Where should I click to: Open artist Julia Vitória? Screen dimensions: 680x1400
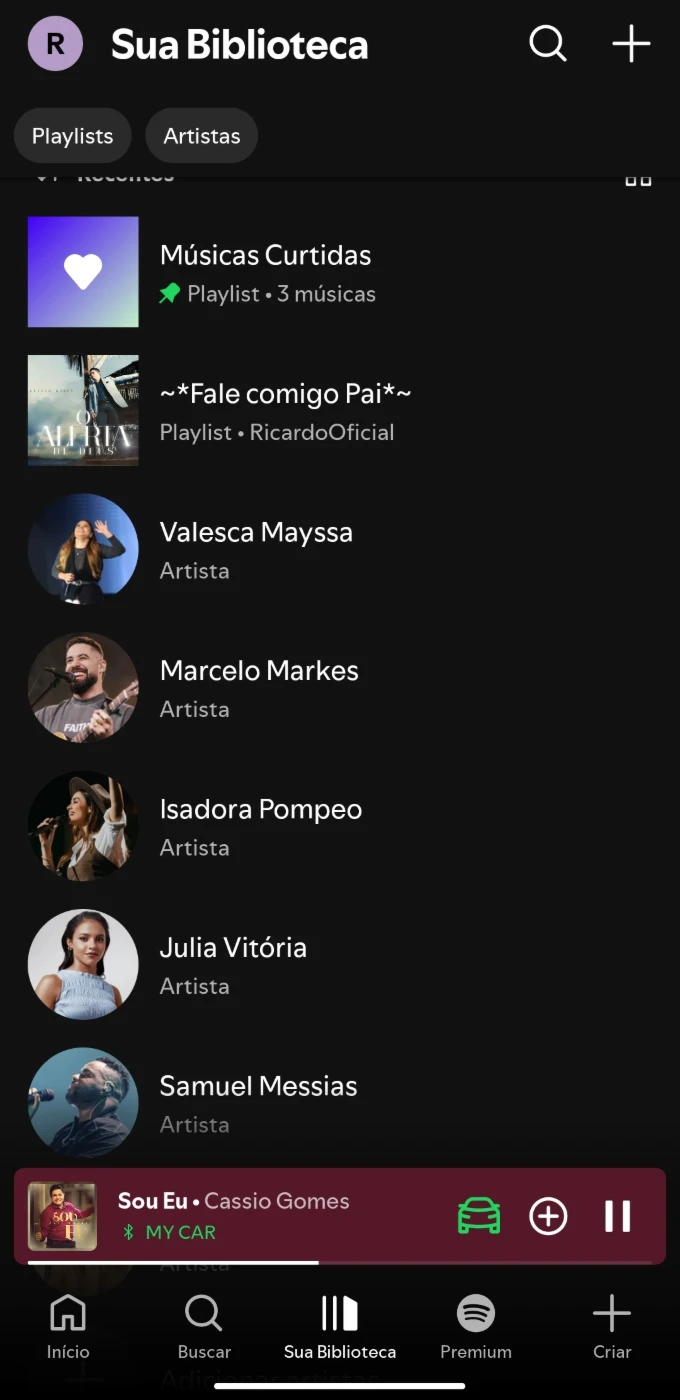(x=233, y=964)
